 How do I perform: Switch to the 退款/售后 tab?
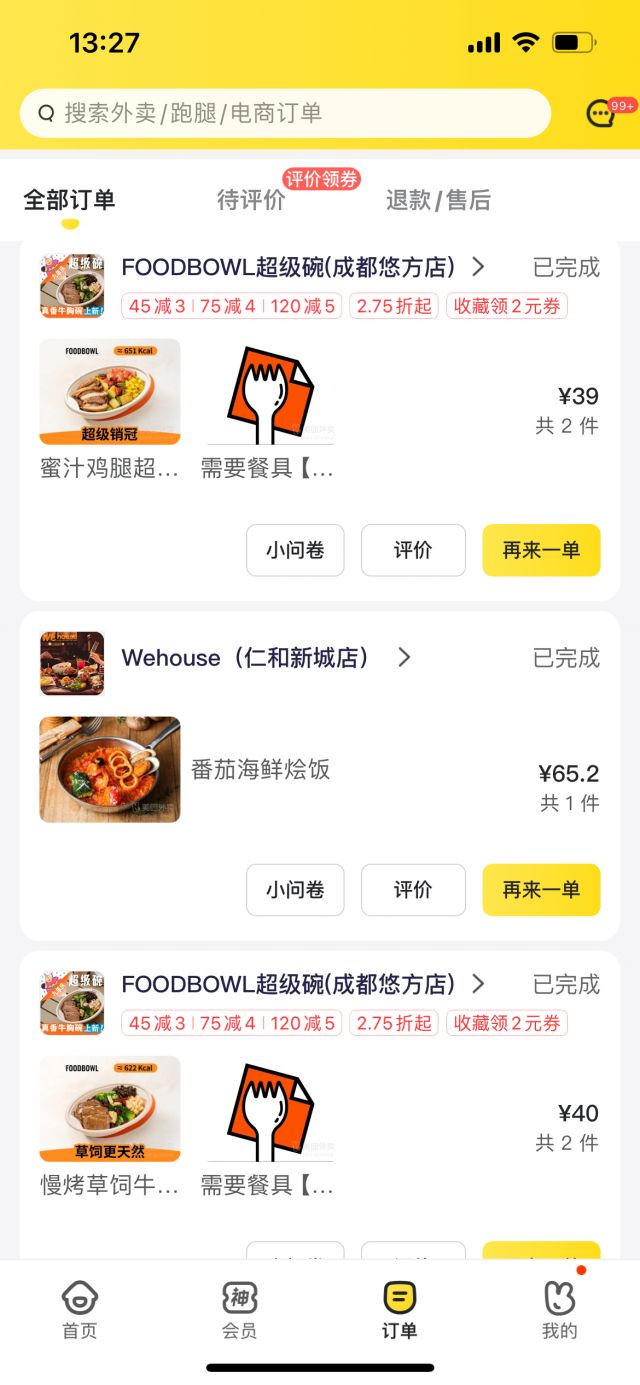438,200
